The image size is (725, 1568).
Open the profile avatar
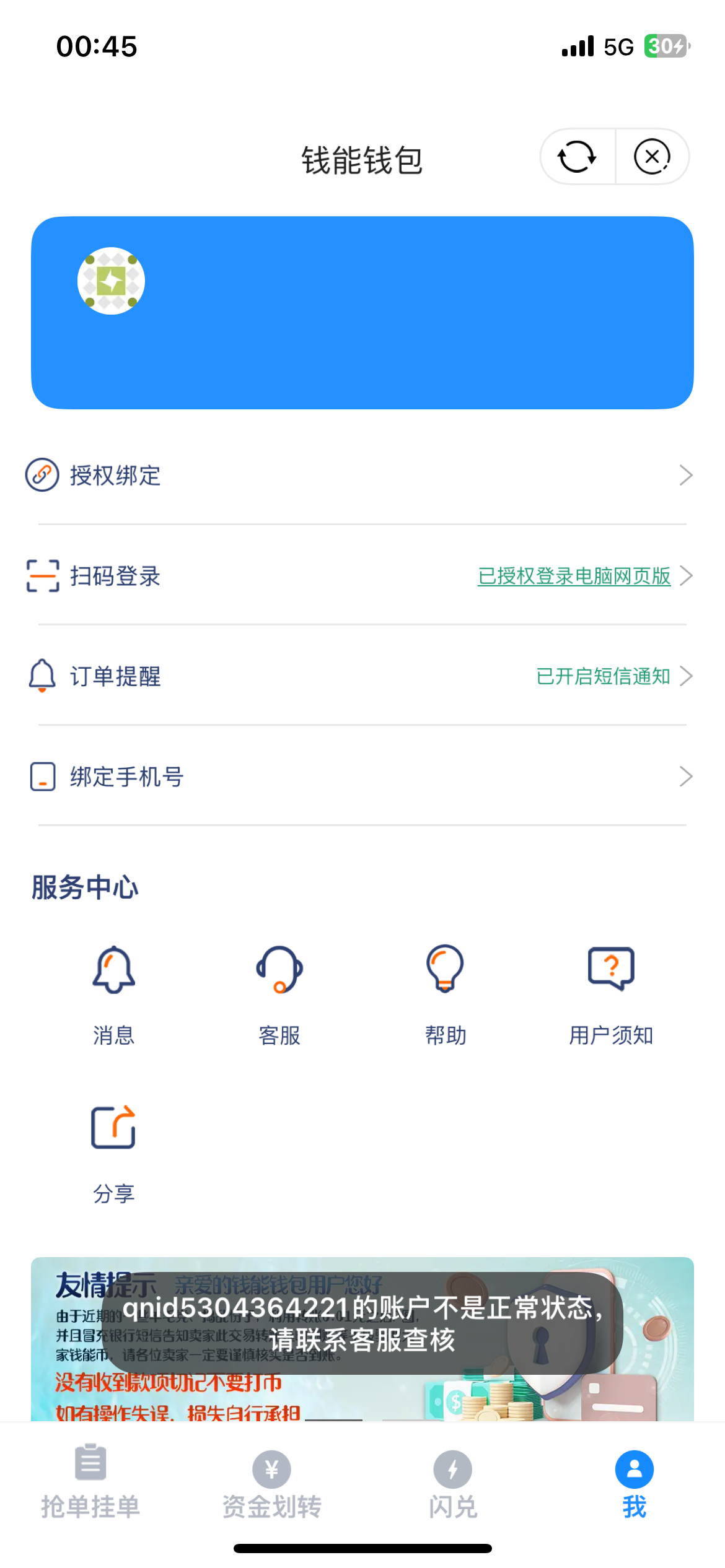click(111, 281)
